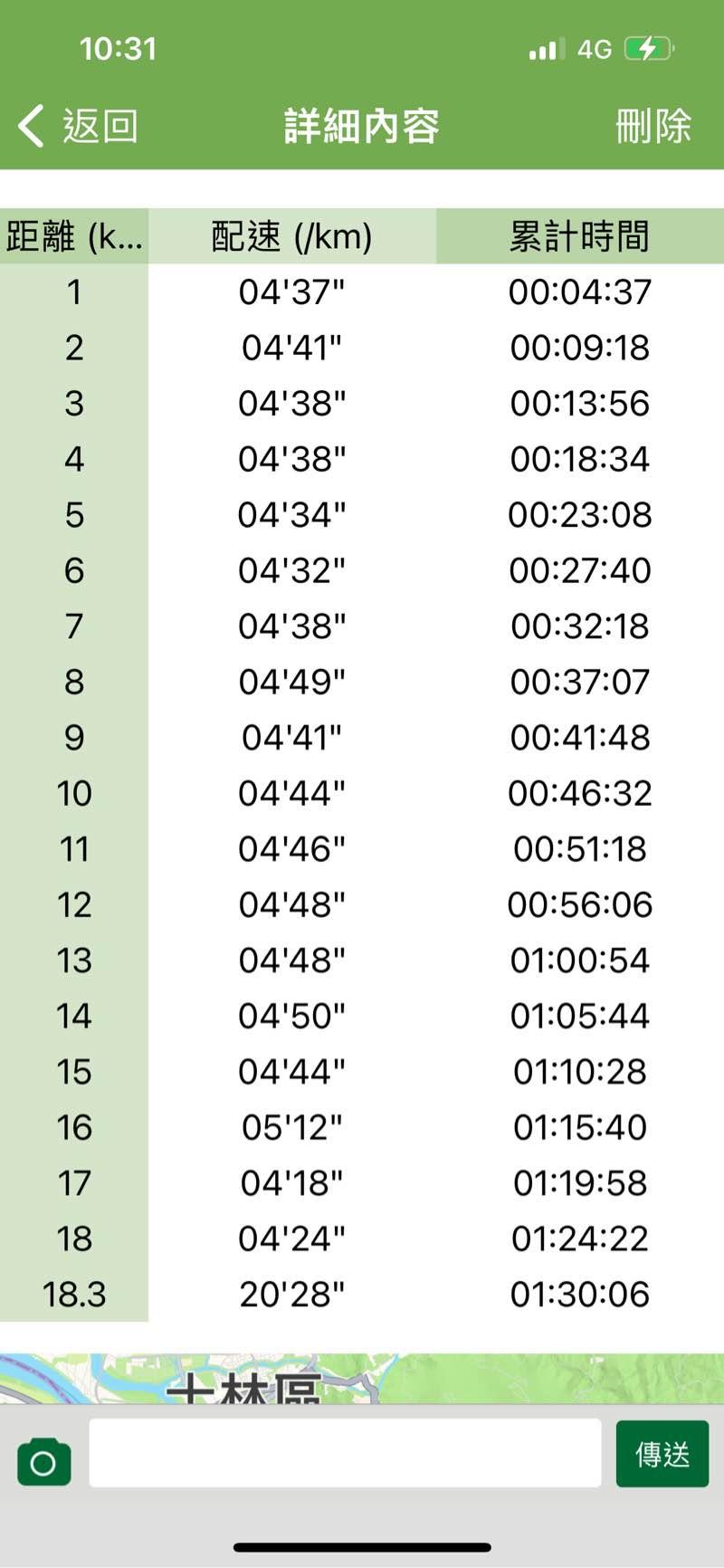Tap the 傳送 send button
Image resolution: width=724 pixels, height=1568 pixels.
(662, 1454)
